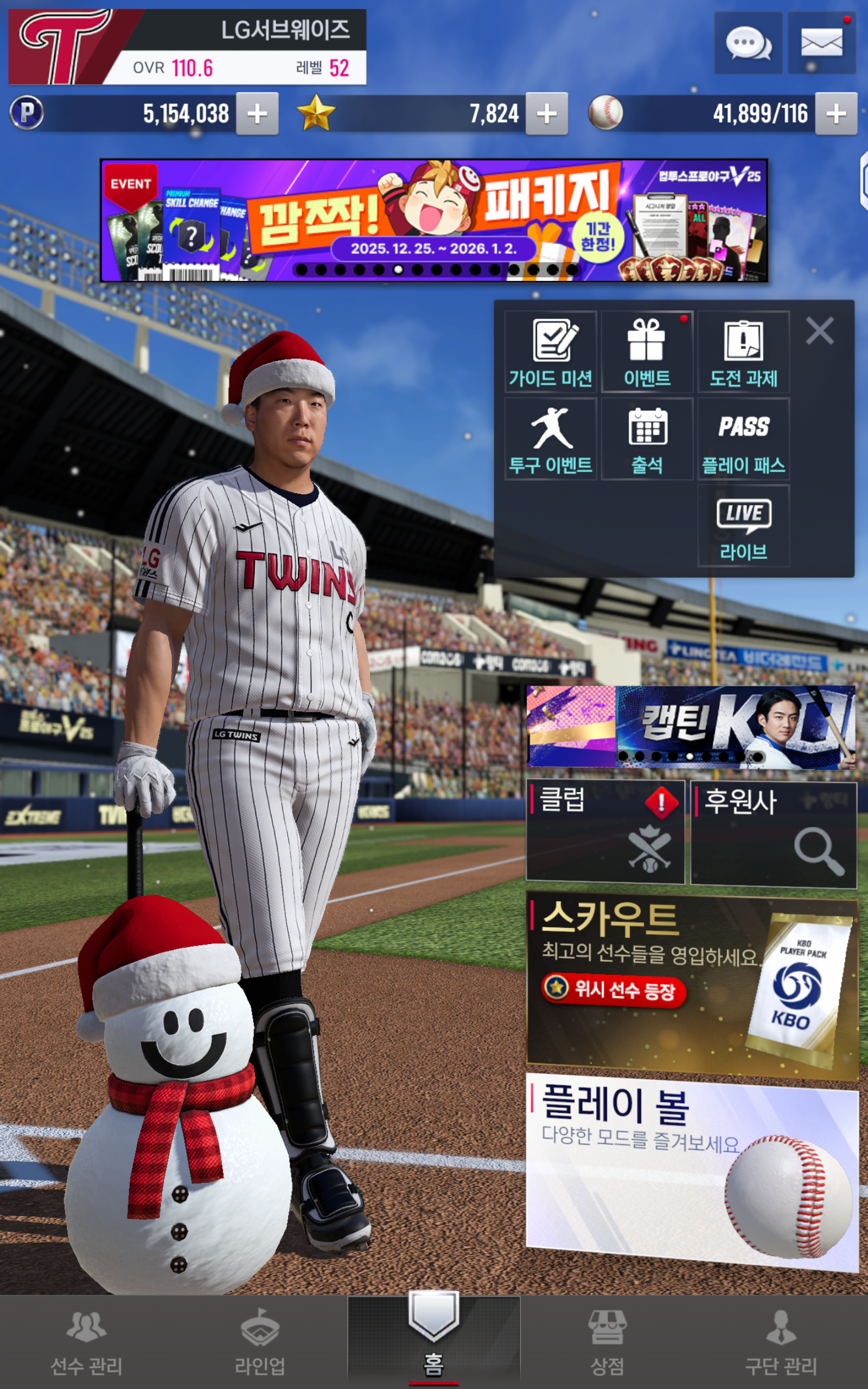Open the 스카우트 card
The height and width of the screenshot is (1389, 868).
(692, 983)
